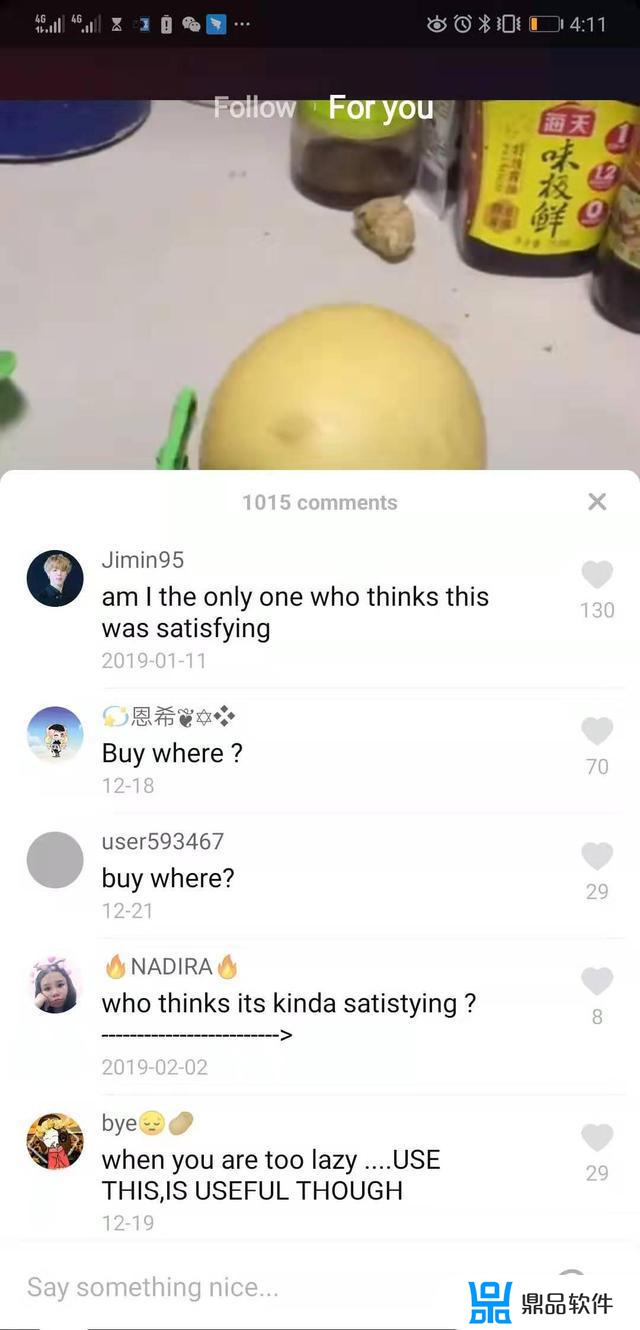Like Jimin95's comment
Image resolution: width=640 pixels, height=1330 pixels.
[x=597, y=575]
